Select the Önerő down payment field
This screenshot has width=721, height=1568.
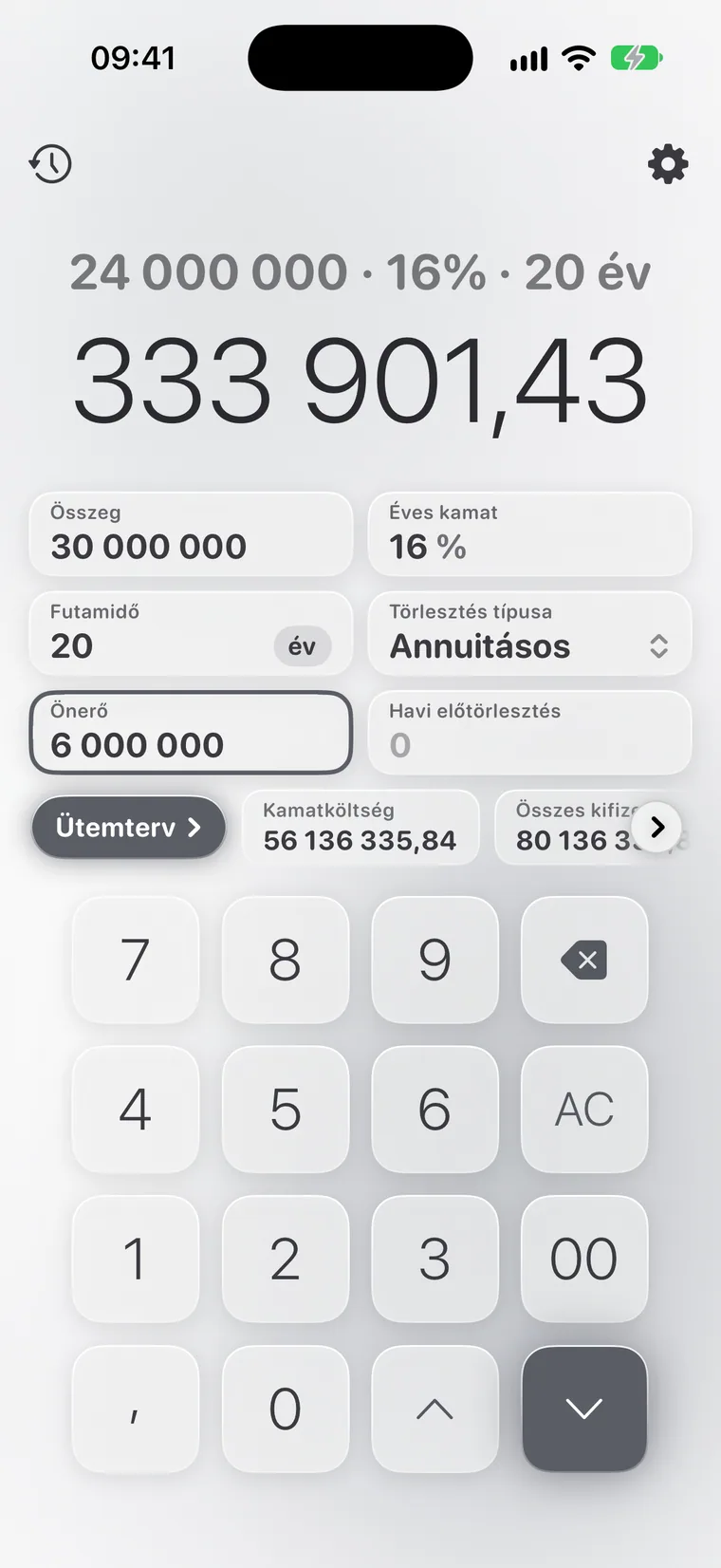(191, 733)
